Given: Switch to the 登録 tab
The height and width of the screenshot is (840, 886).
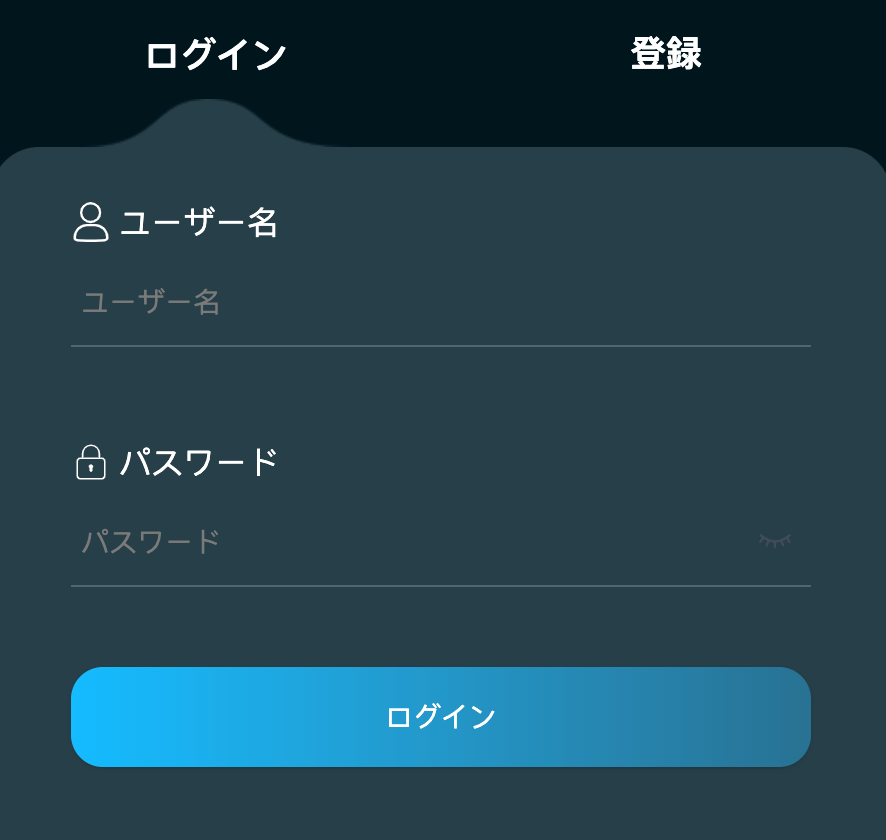Looking at the screenshot, I should click(665, 55).
